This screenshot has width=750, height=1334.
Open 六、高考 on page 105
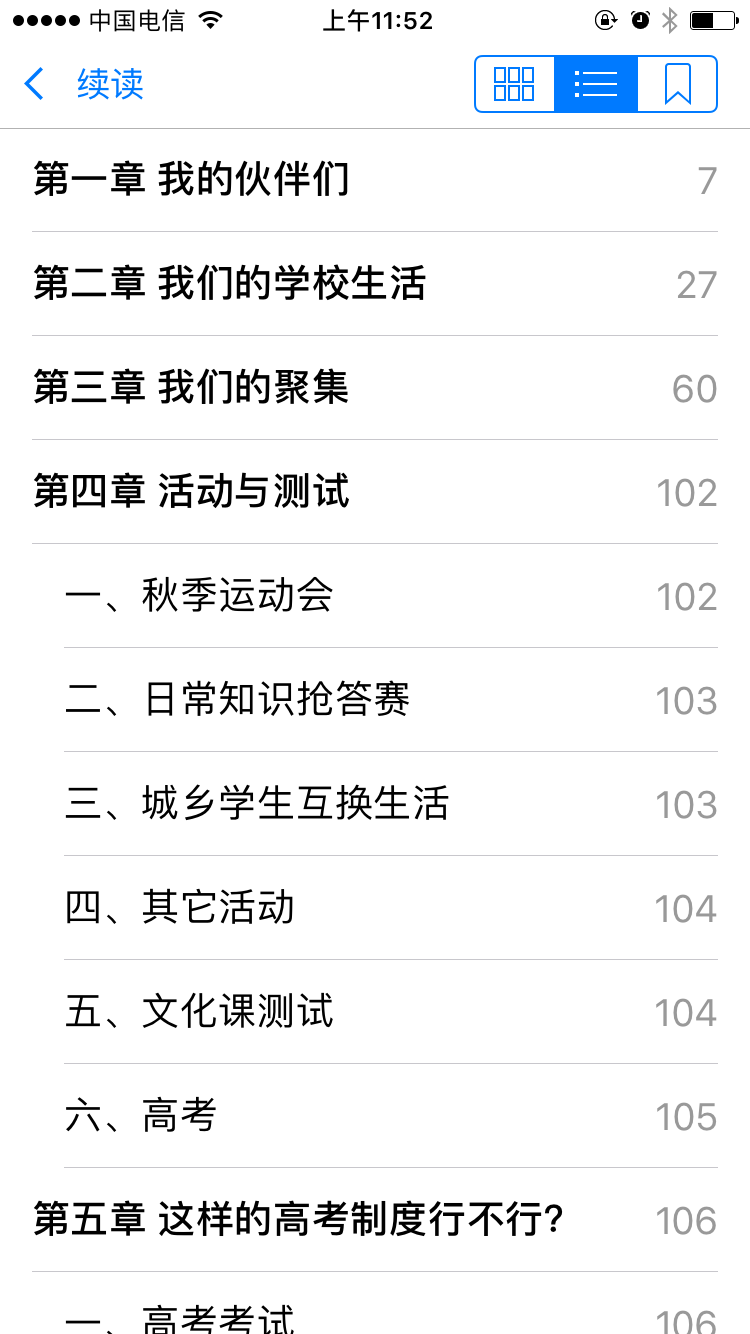[375, 1116]
